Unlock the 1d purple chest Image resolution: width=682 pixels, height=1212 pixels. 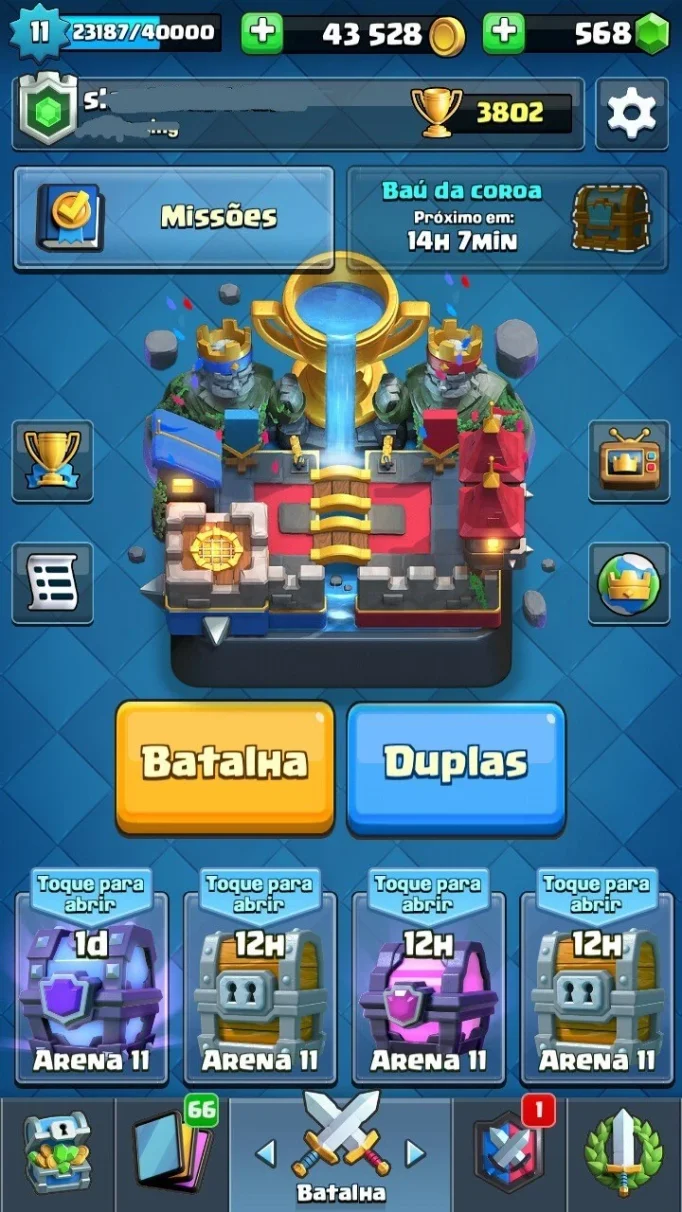click(x=91, y=978)
